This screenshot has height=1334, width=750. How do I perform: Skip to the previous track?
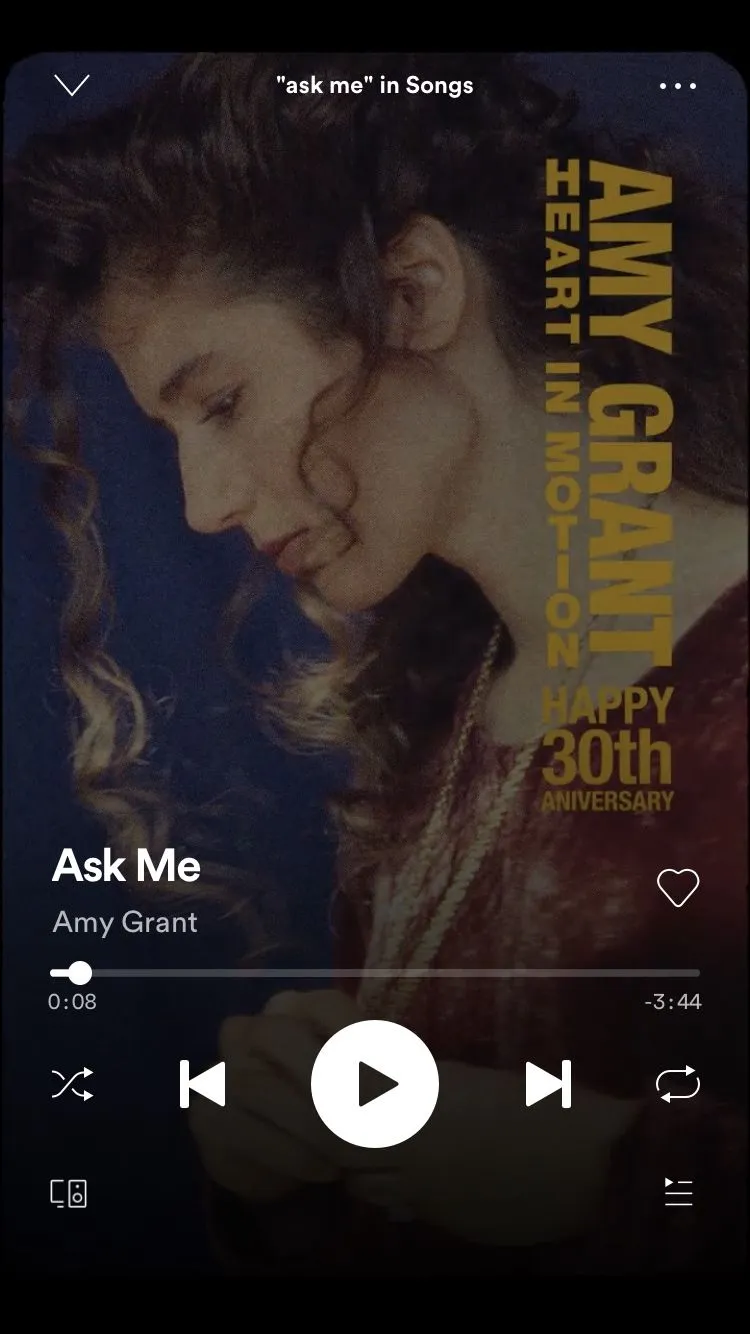tap(202, 1084)
